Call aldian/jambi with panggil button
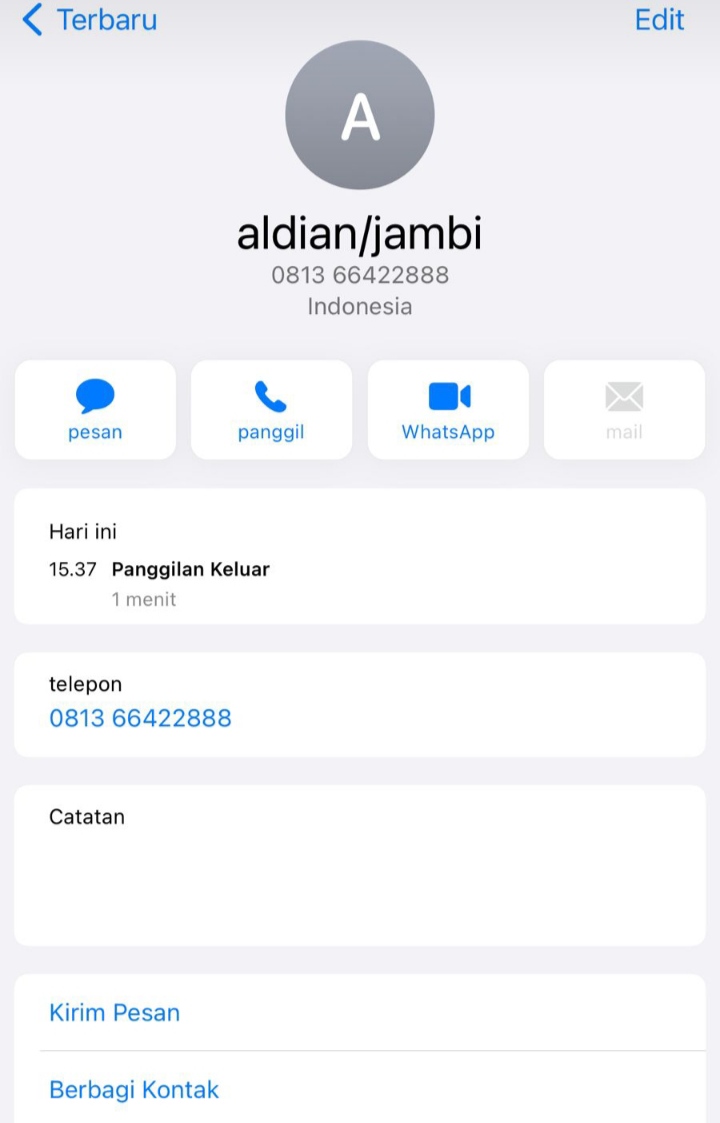Image resolution: width=720 pixels, height=1123 pixels. click(x=271, y=410)
